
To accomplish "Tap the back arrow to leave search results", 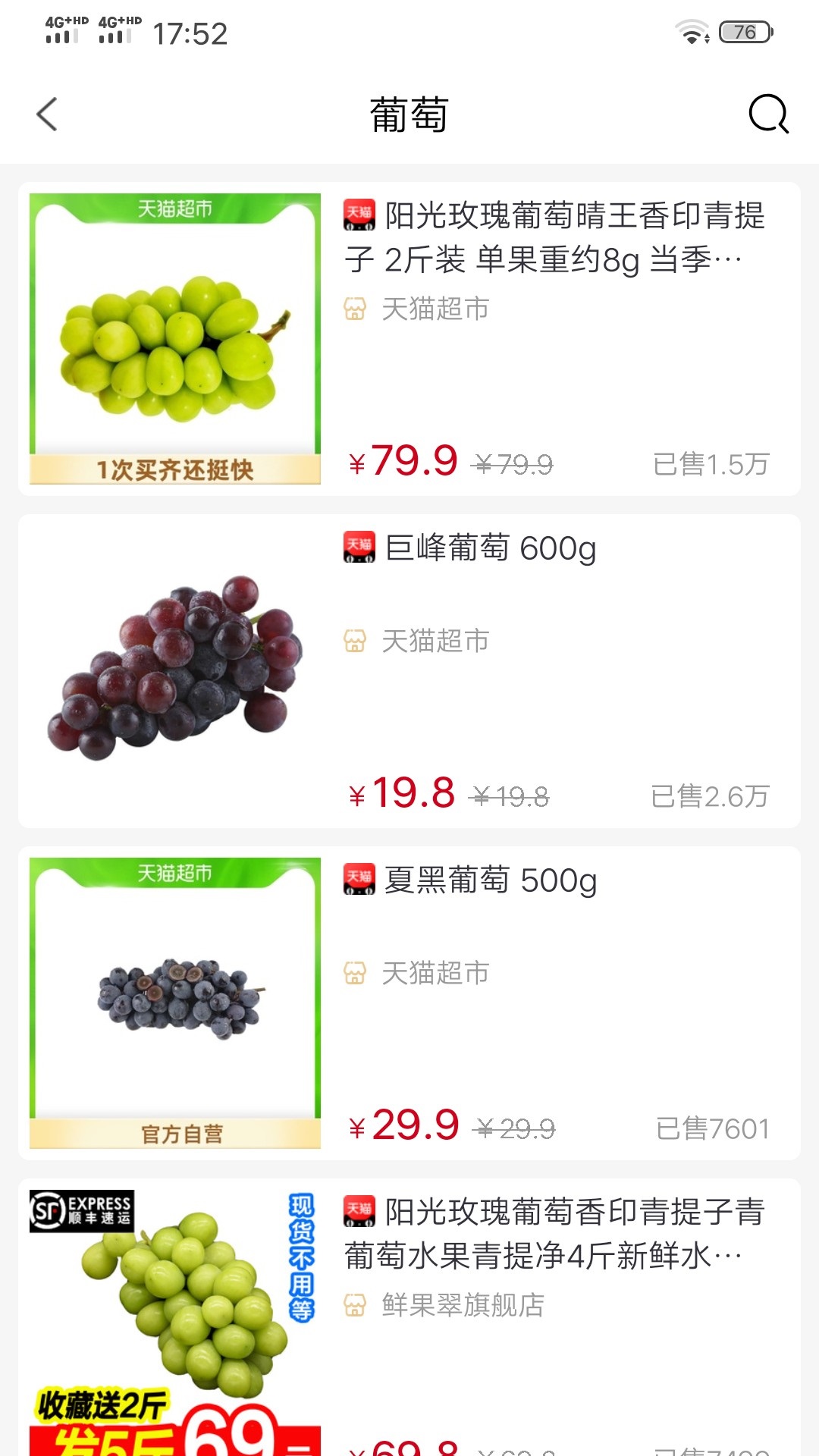I will coord(47,115).
